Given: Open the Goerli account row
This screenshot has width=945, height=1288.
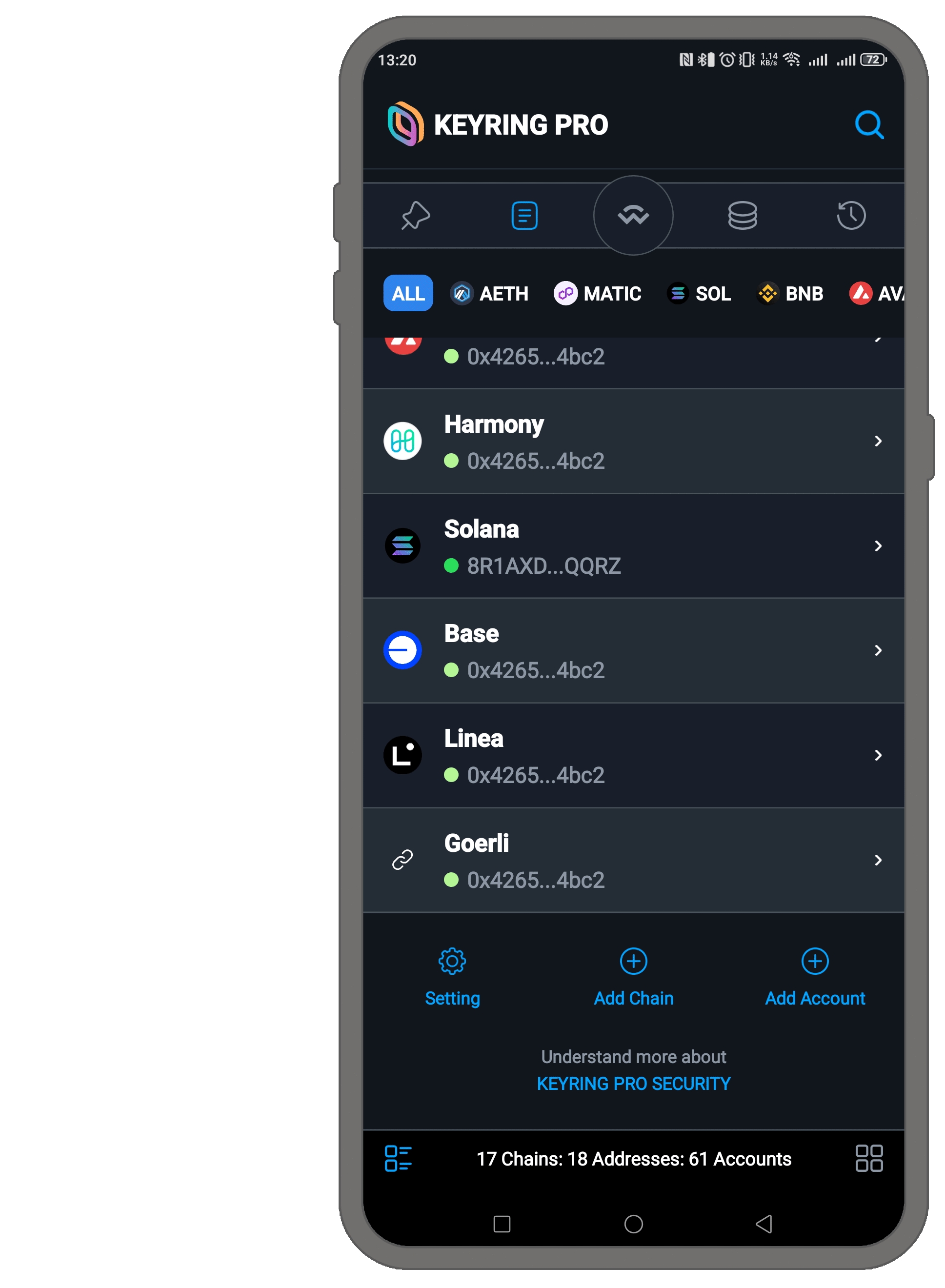Looking at the screenshot, I should pos(633,860).
